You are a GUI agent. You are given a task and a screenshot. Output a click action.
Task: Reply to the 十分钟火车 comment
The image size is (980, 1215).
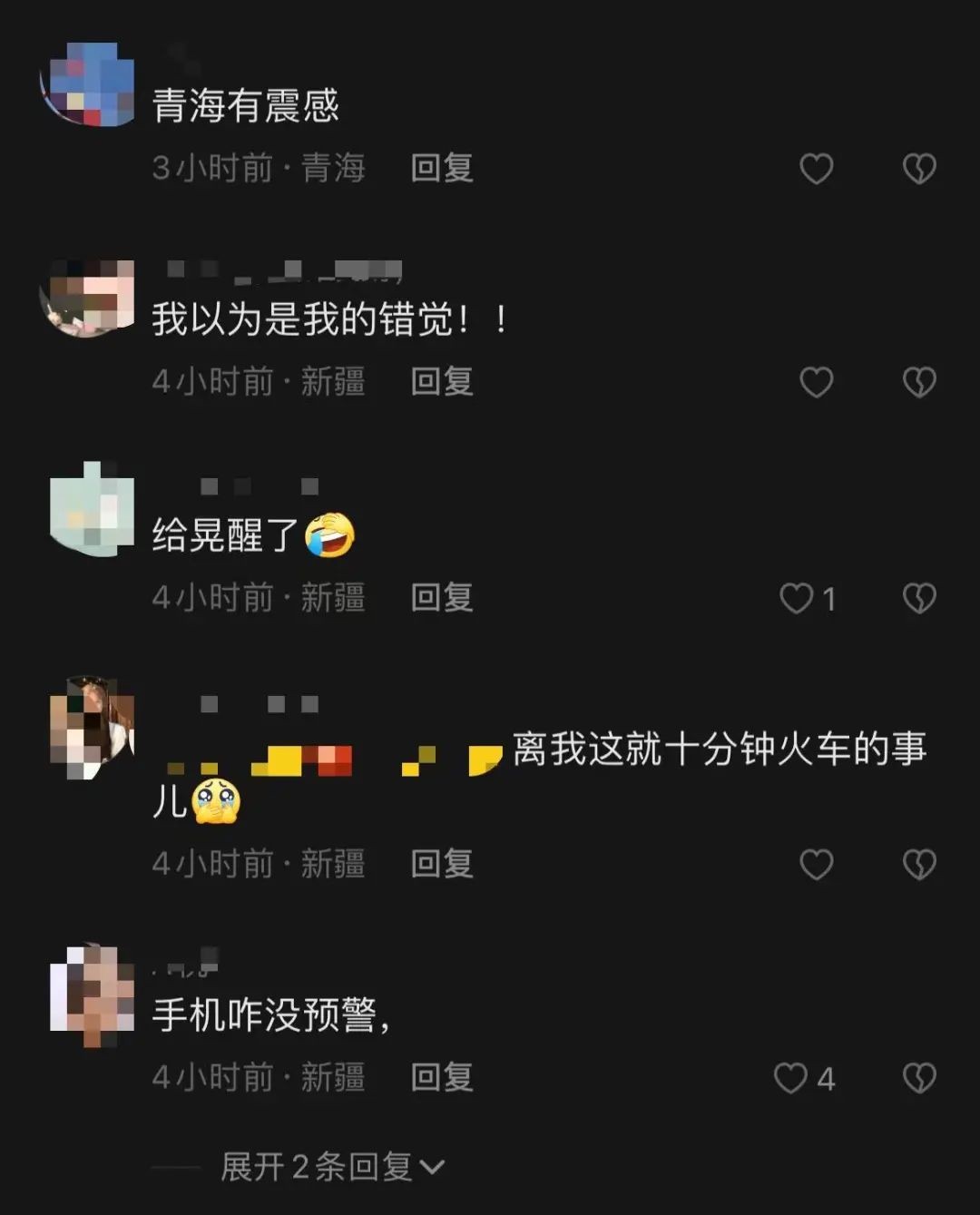click(x=442, y=864)
